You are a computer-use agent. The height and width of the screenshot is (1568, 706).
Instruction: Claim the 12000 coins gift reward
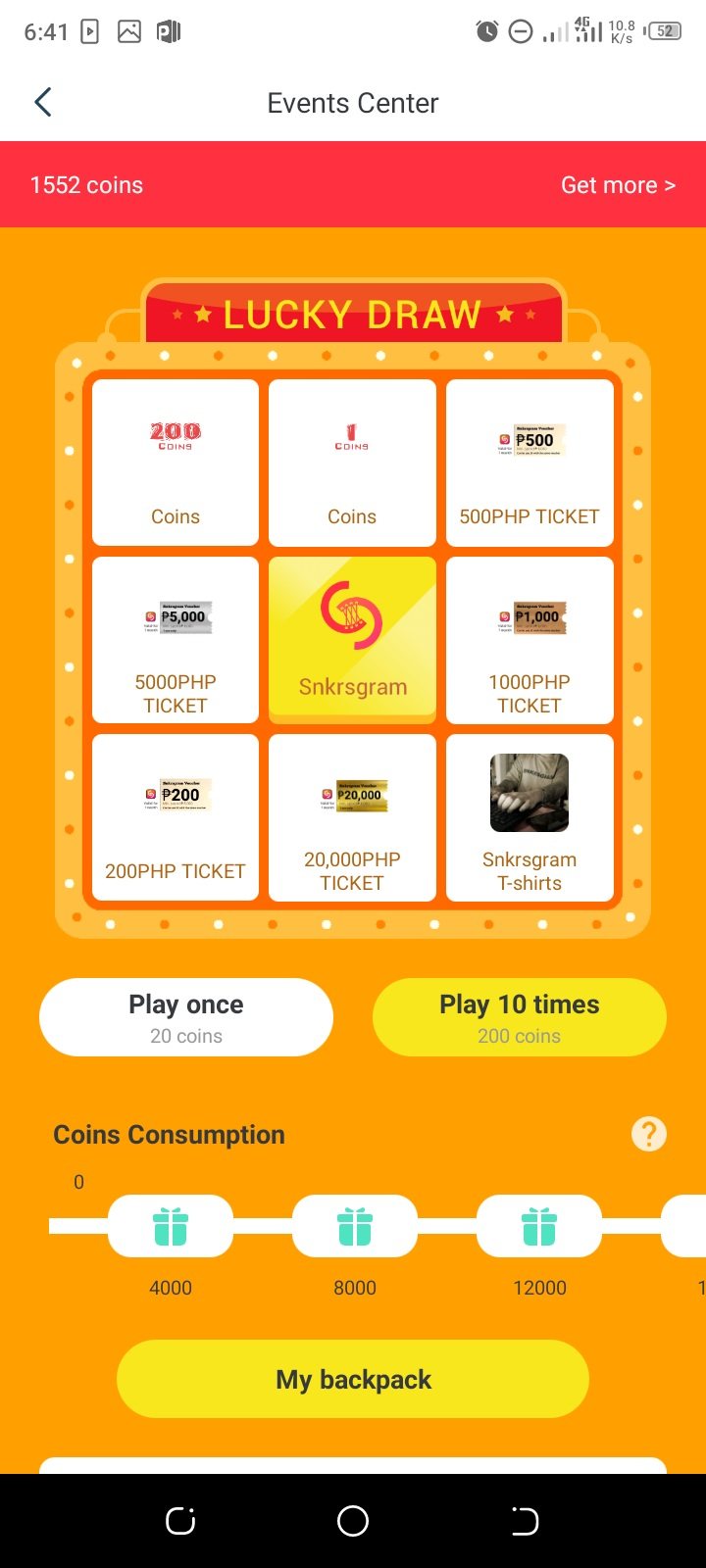tap(539, 1226)
